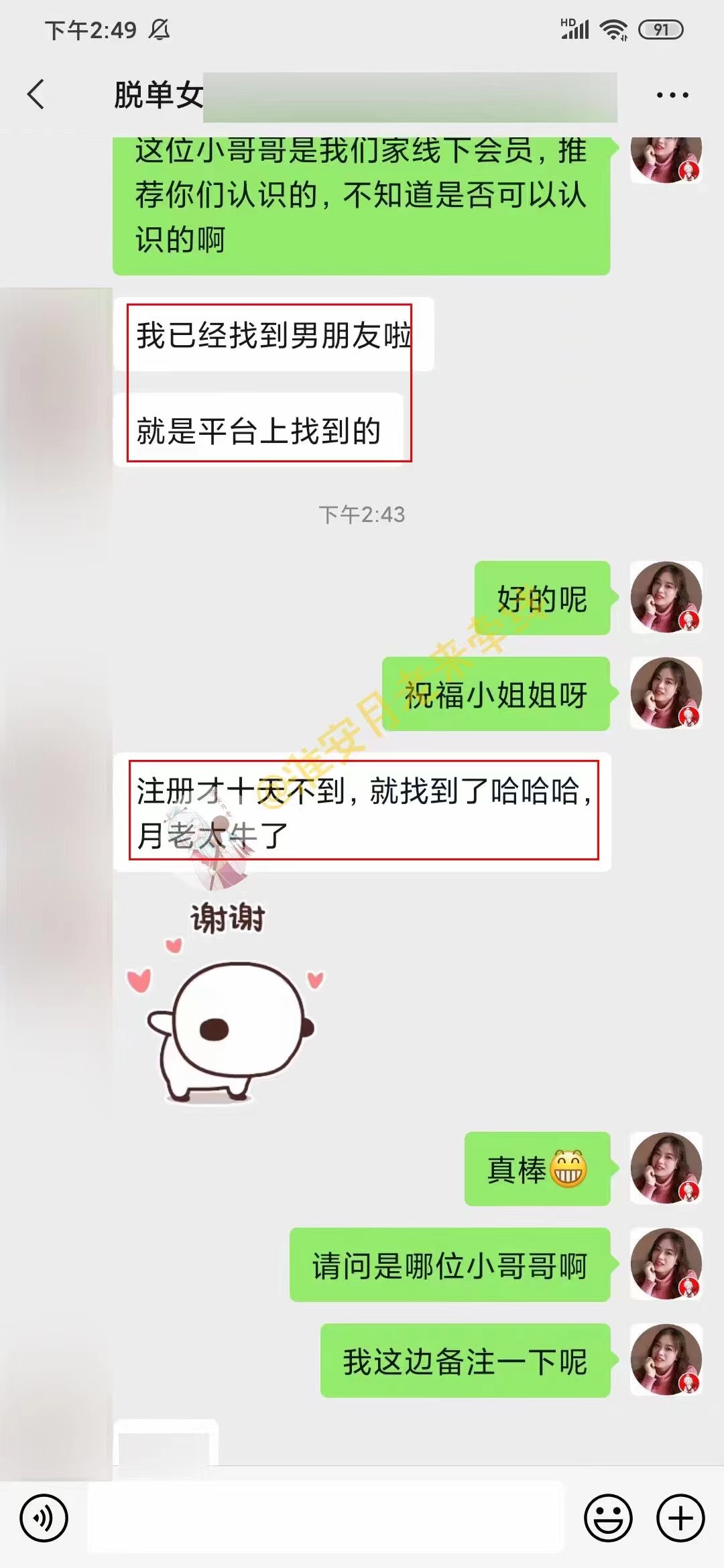This screenshot has width=724, height=1568.
Task: Go back to the chat list
Action: (36, 94)
